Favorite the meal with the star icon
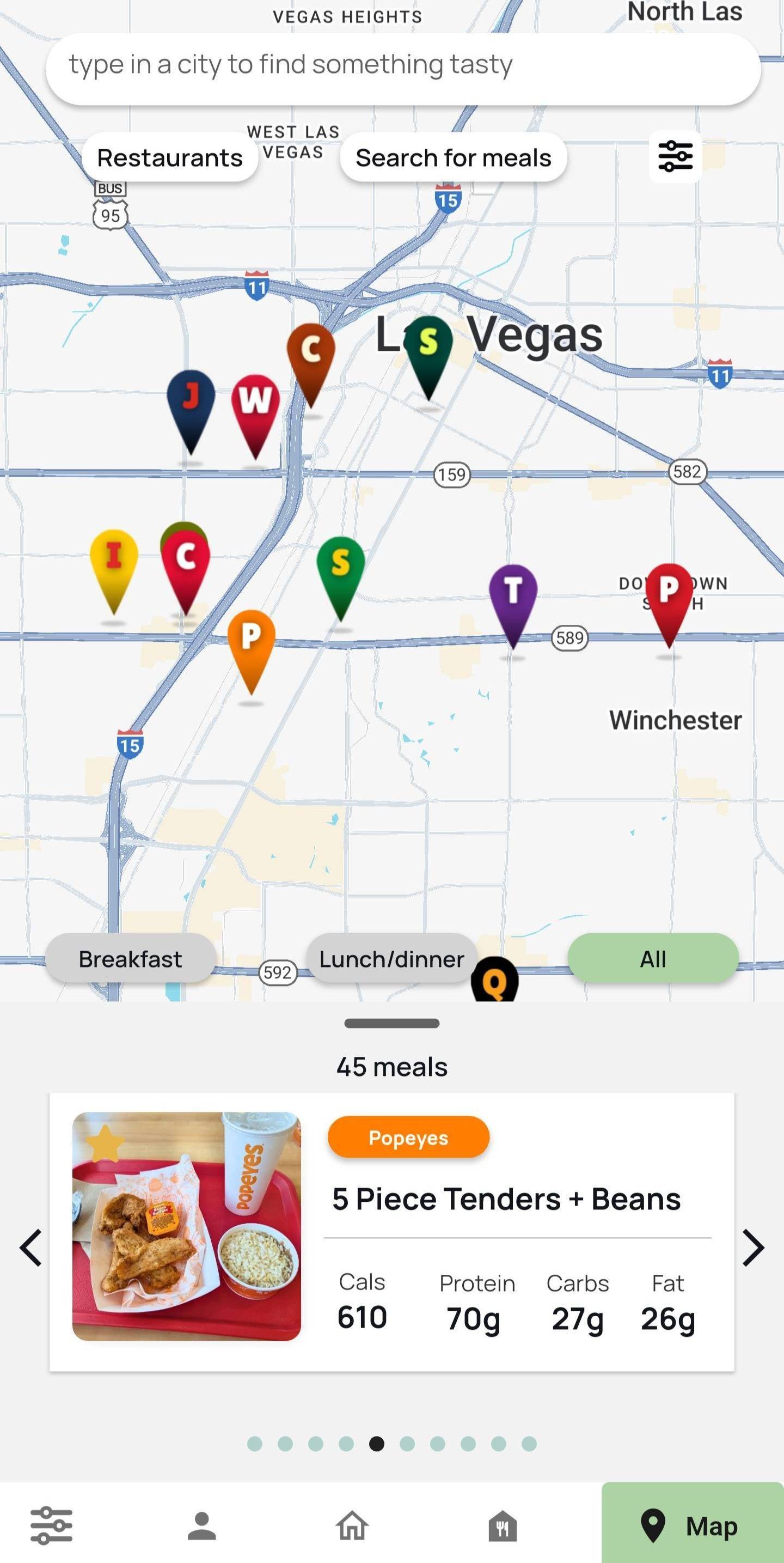Viewport: 784px width, 1563px height. (x=105, y=1142)
